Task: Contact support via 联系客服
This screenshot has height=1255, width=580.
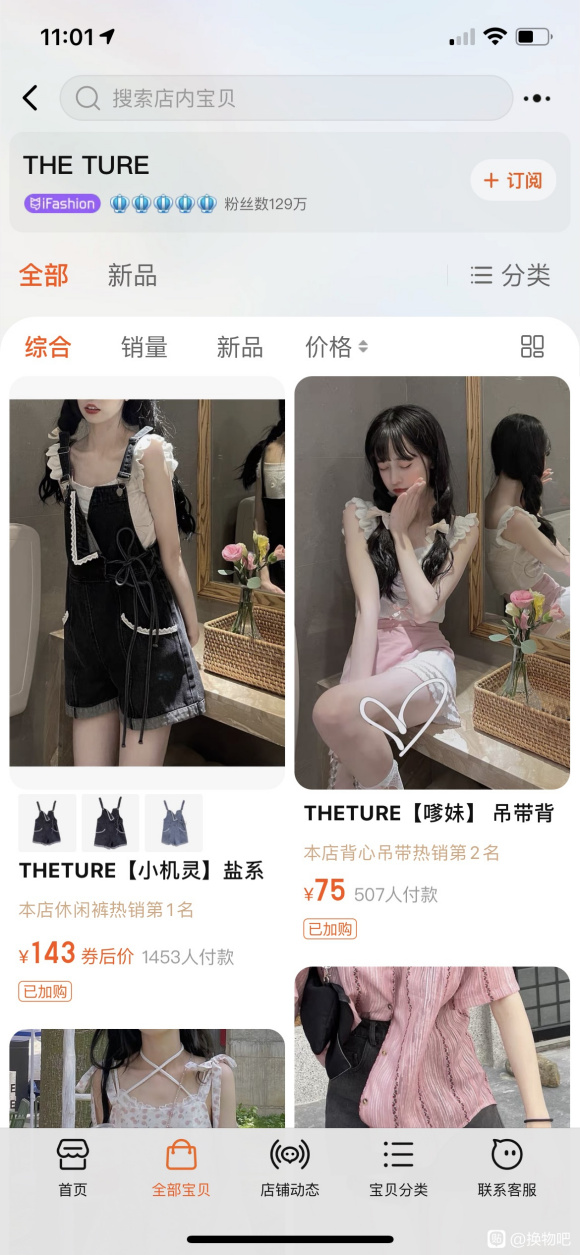Action: pos(507,1168)
